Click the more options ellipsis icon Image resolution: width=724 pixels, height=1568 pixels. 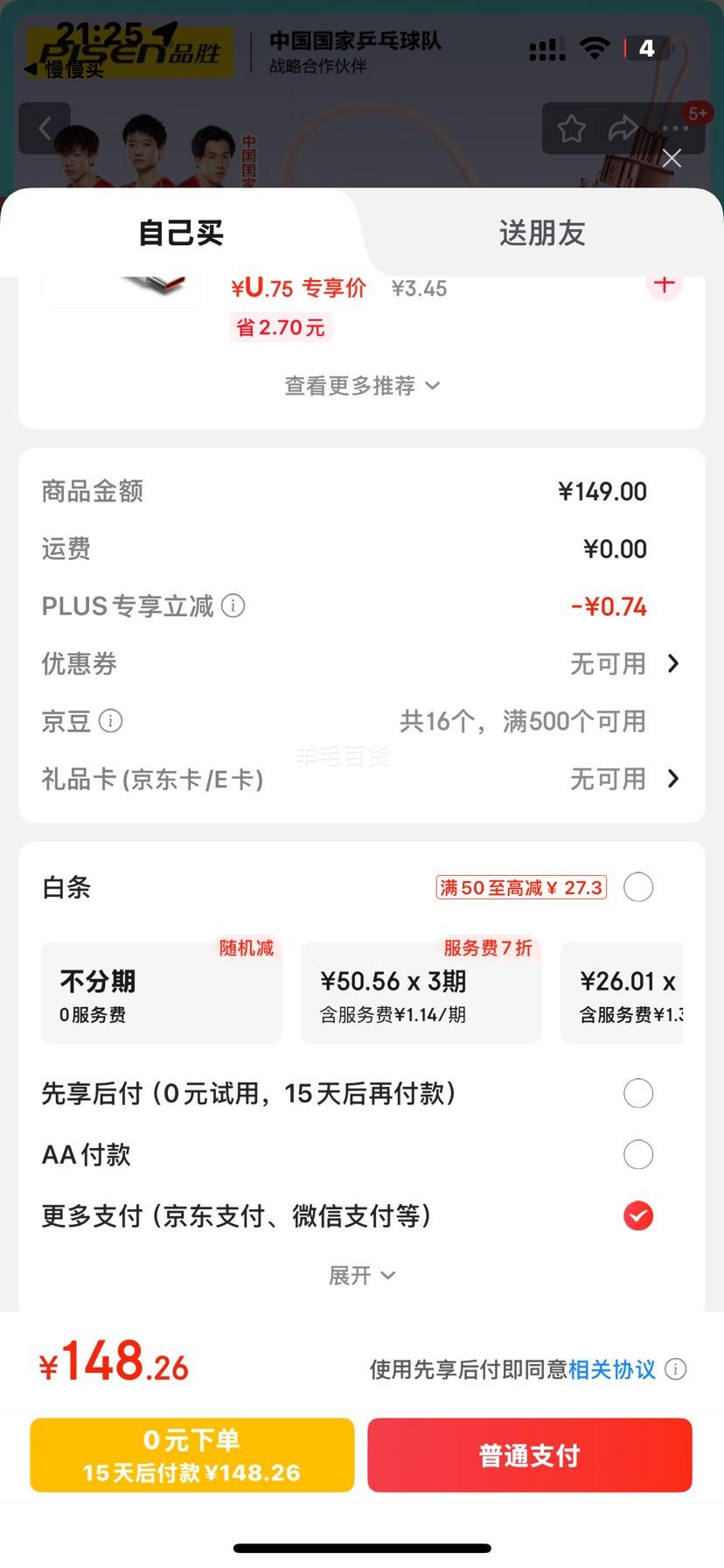(x=675, y=128)
